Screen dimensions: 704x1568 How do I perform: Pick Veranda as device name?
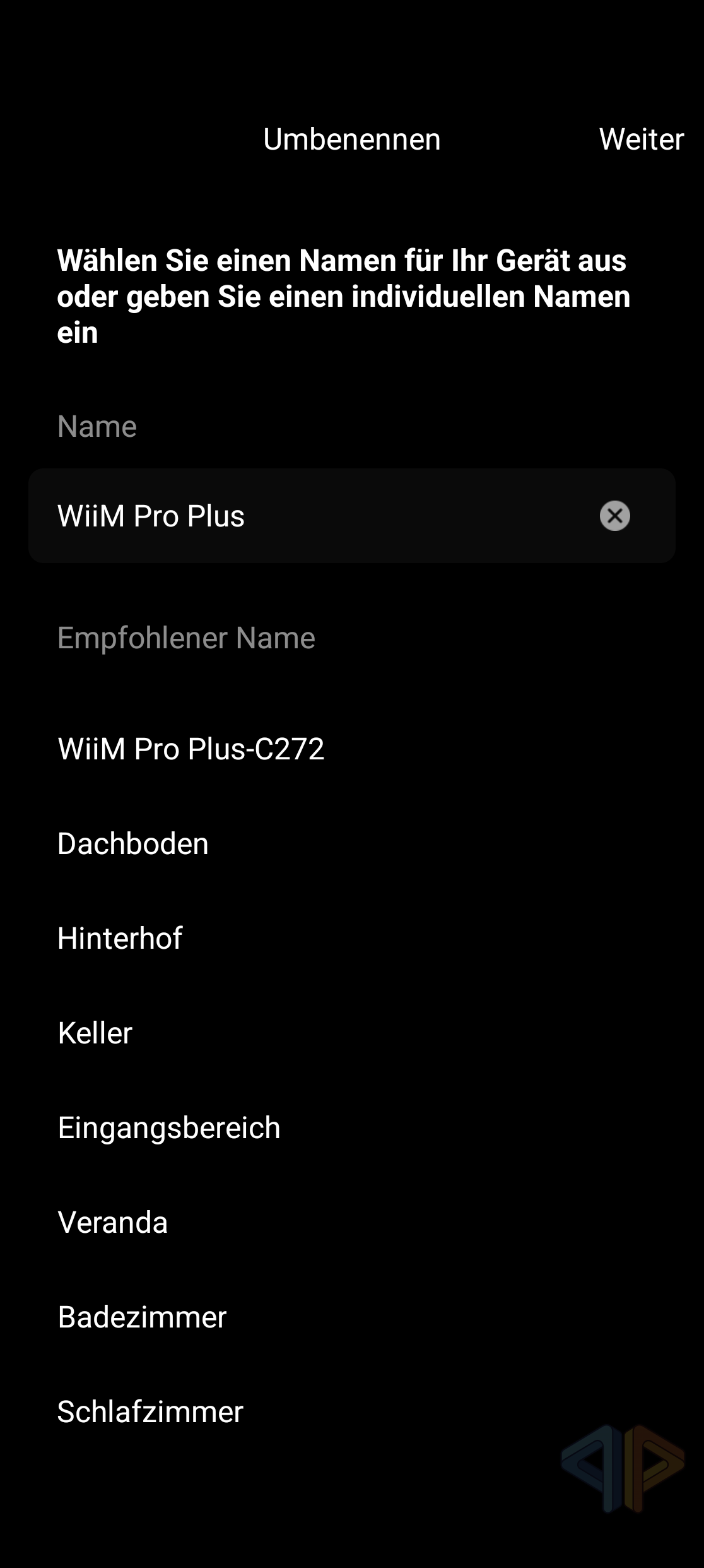113,1223
